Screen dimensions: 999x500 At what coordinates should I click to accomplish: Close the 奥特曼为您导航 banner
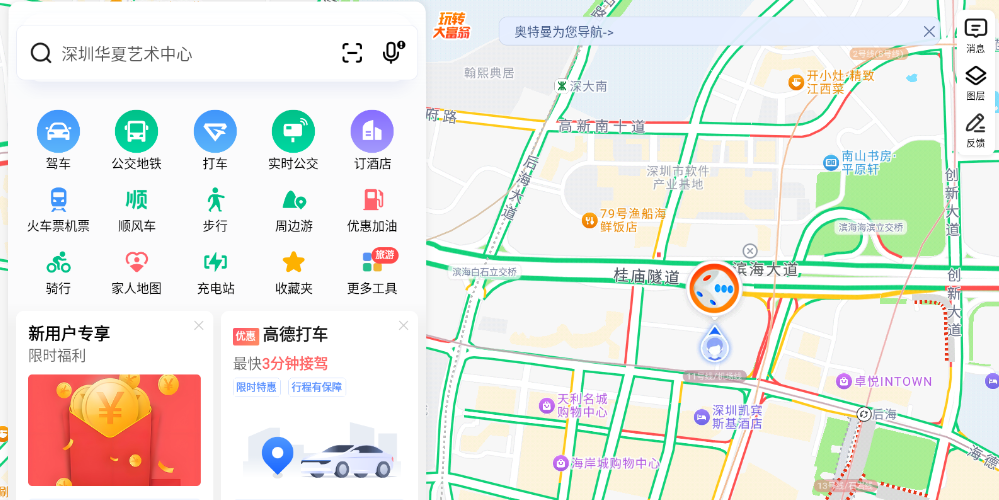click(x=929, y=32)
